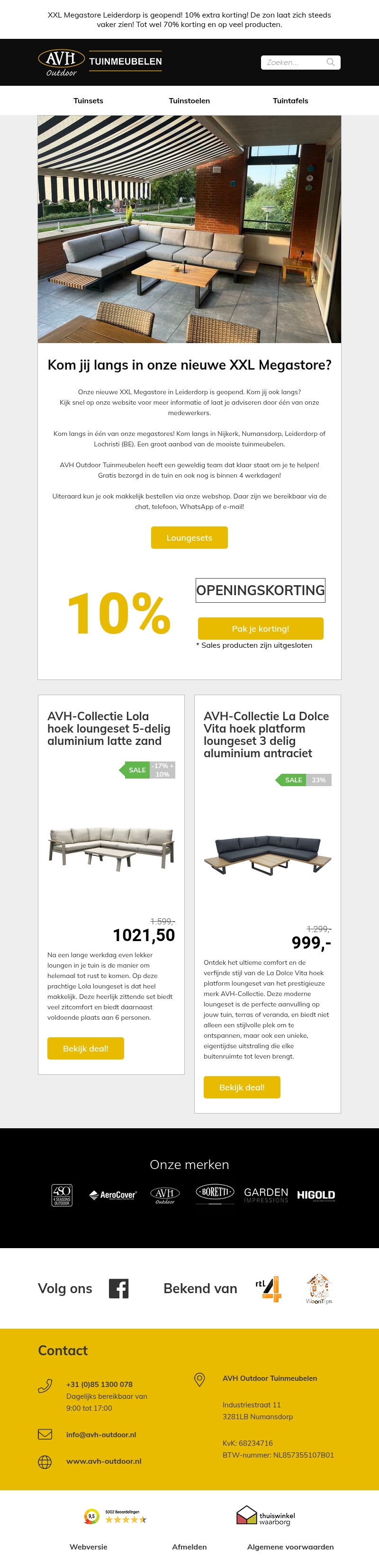Open the Webversie link
Image resolution: width=379 pixels, height=1568 pixels.
click(88, 1546)
